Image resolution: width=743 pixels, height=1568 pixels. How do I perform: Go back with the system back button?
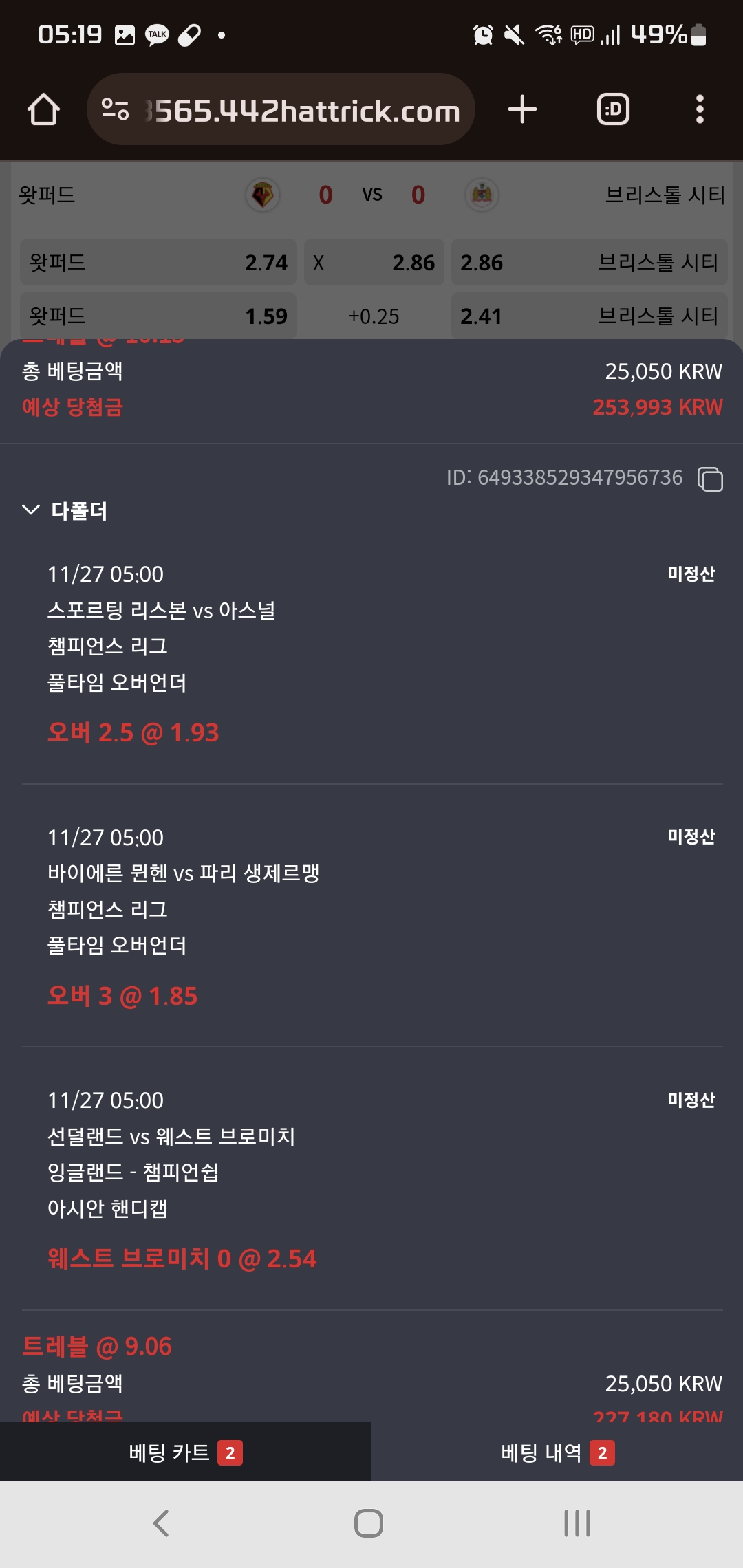point(161,1523)
